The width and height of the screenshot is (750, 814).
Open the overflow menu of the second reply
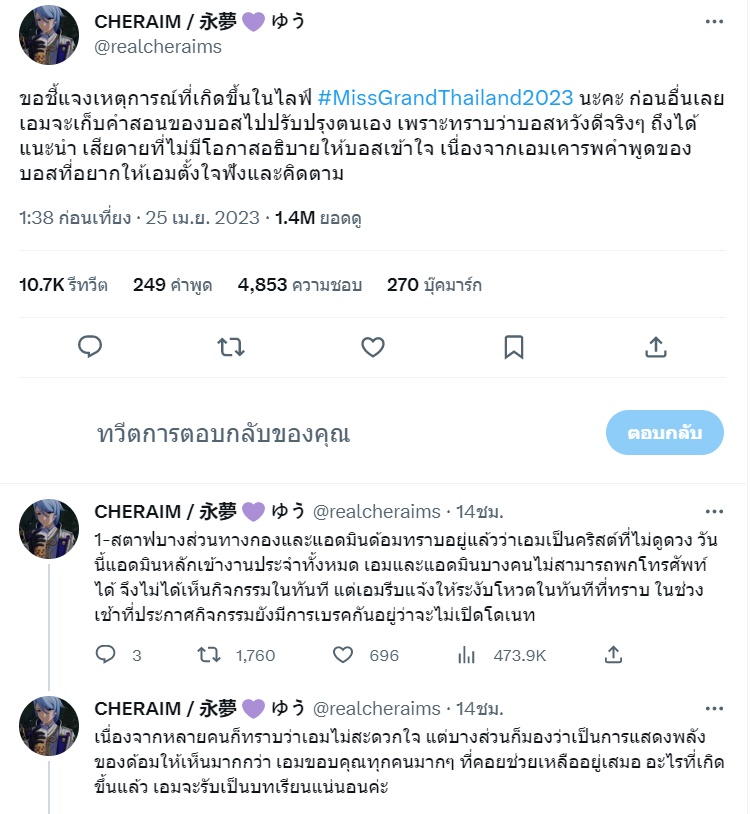point(713,708)
